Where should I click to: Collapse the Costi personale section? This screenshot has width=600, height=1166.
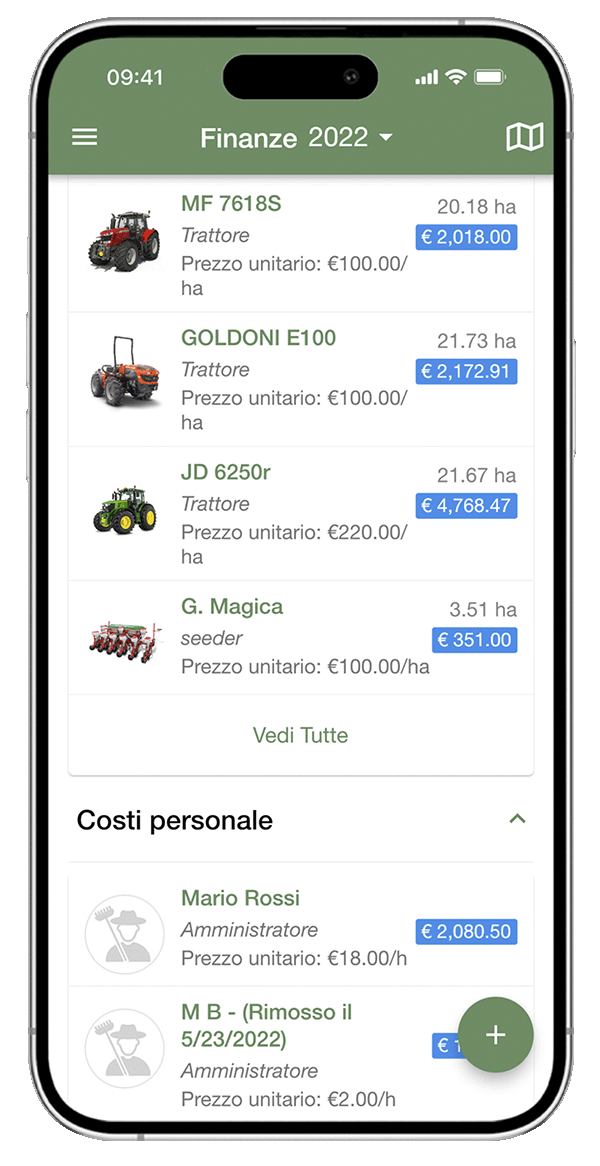coord(516,820)
